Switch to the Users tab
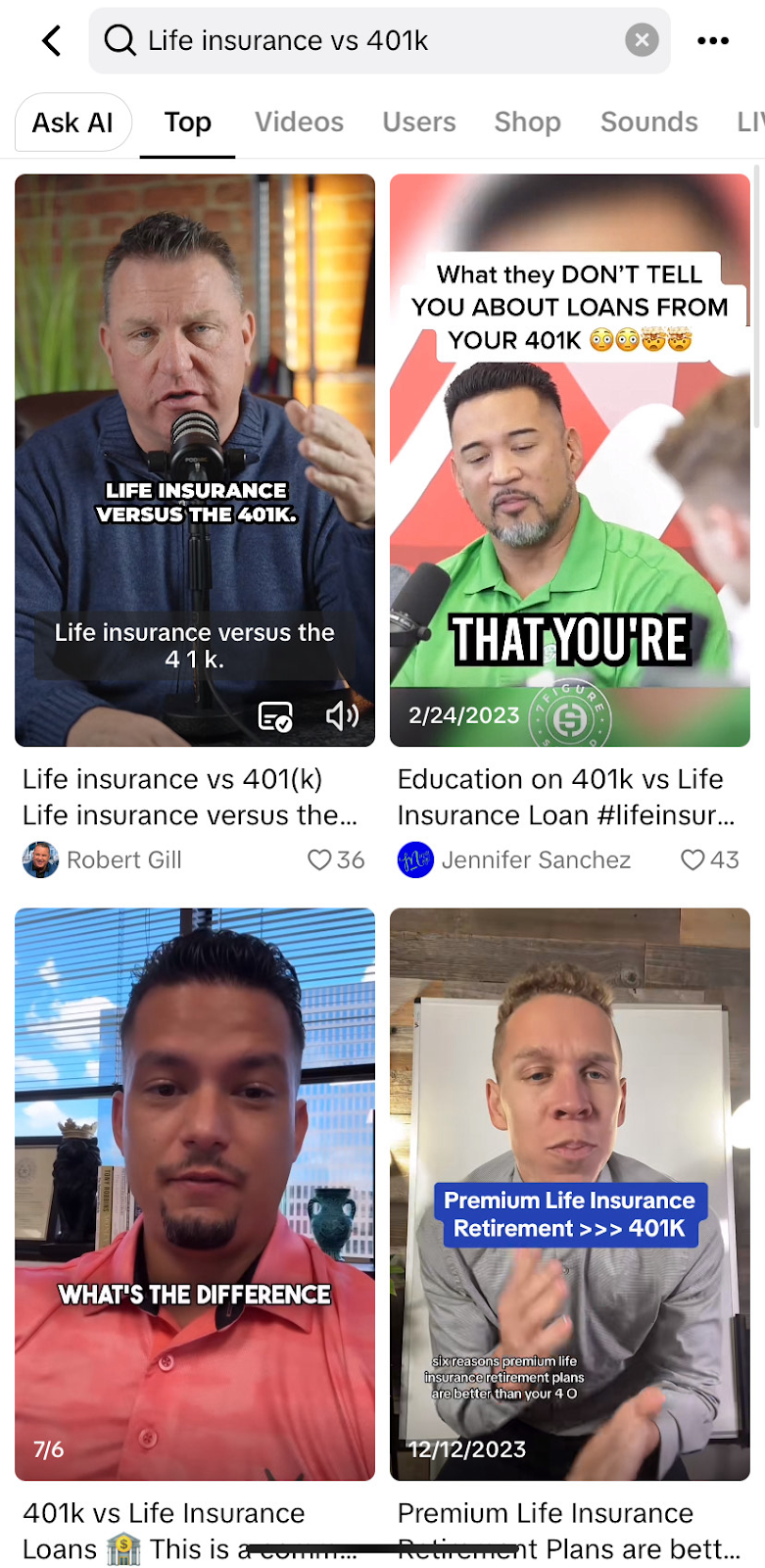Image resolution: width=765 pixels, height=1568 pixels. pos(418,122)
